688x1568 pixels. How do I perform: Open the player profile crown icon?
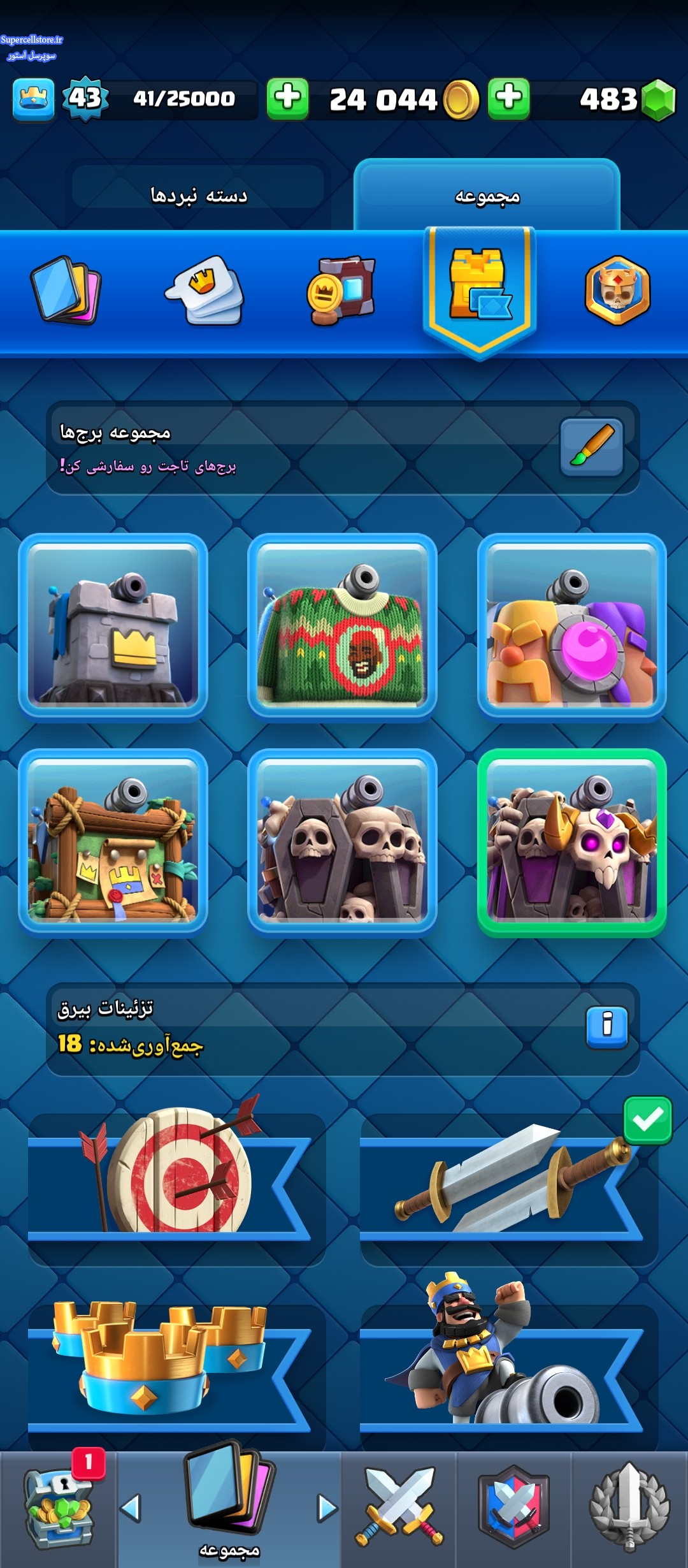[x=33, y=99]
